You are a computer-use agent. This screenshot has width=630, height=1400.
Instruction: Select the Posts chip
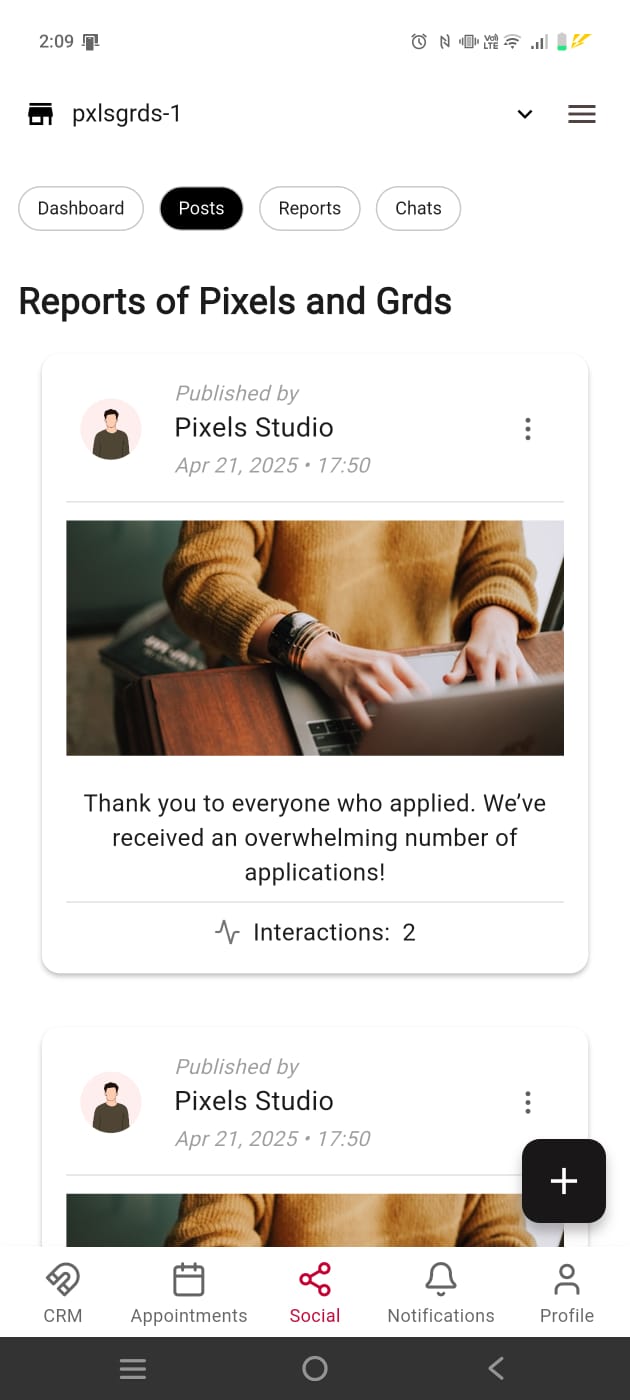tap(201, 208)
